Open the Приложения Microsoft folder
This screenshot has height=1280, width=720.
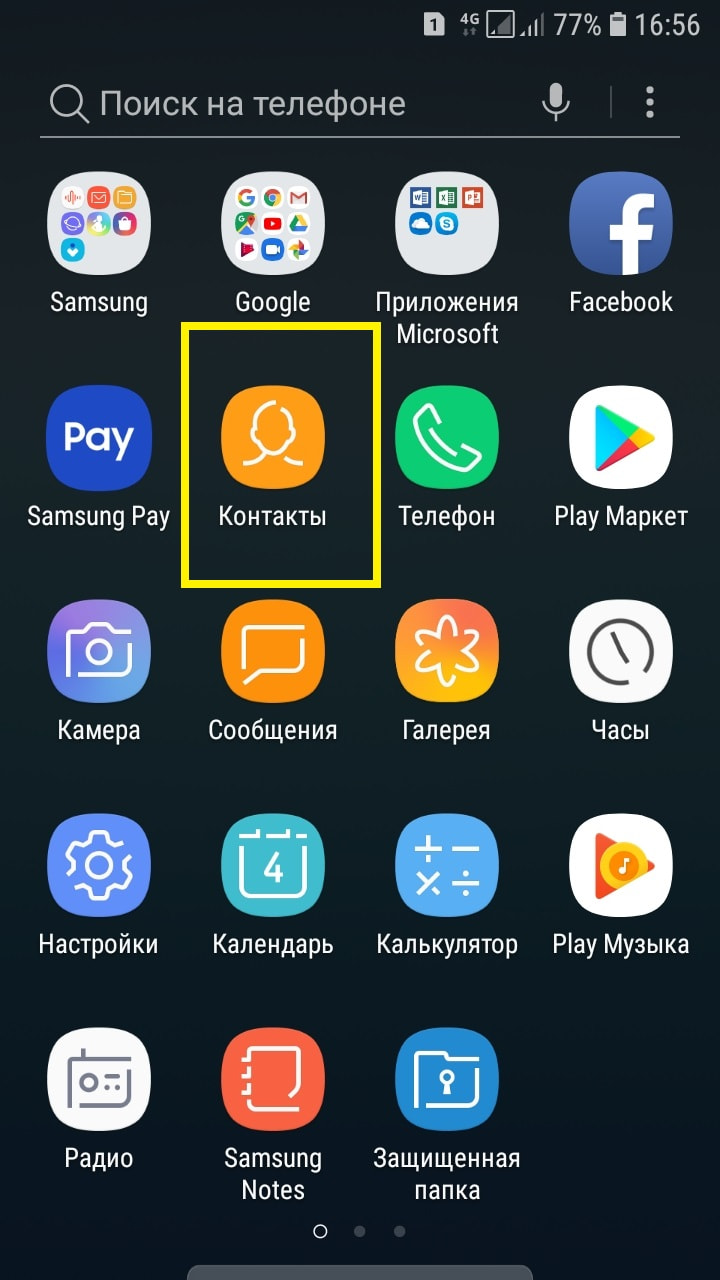pos(446,223)
